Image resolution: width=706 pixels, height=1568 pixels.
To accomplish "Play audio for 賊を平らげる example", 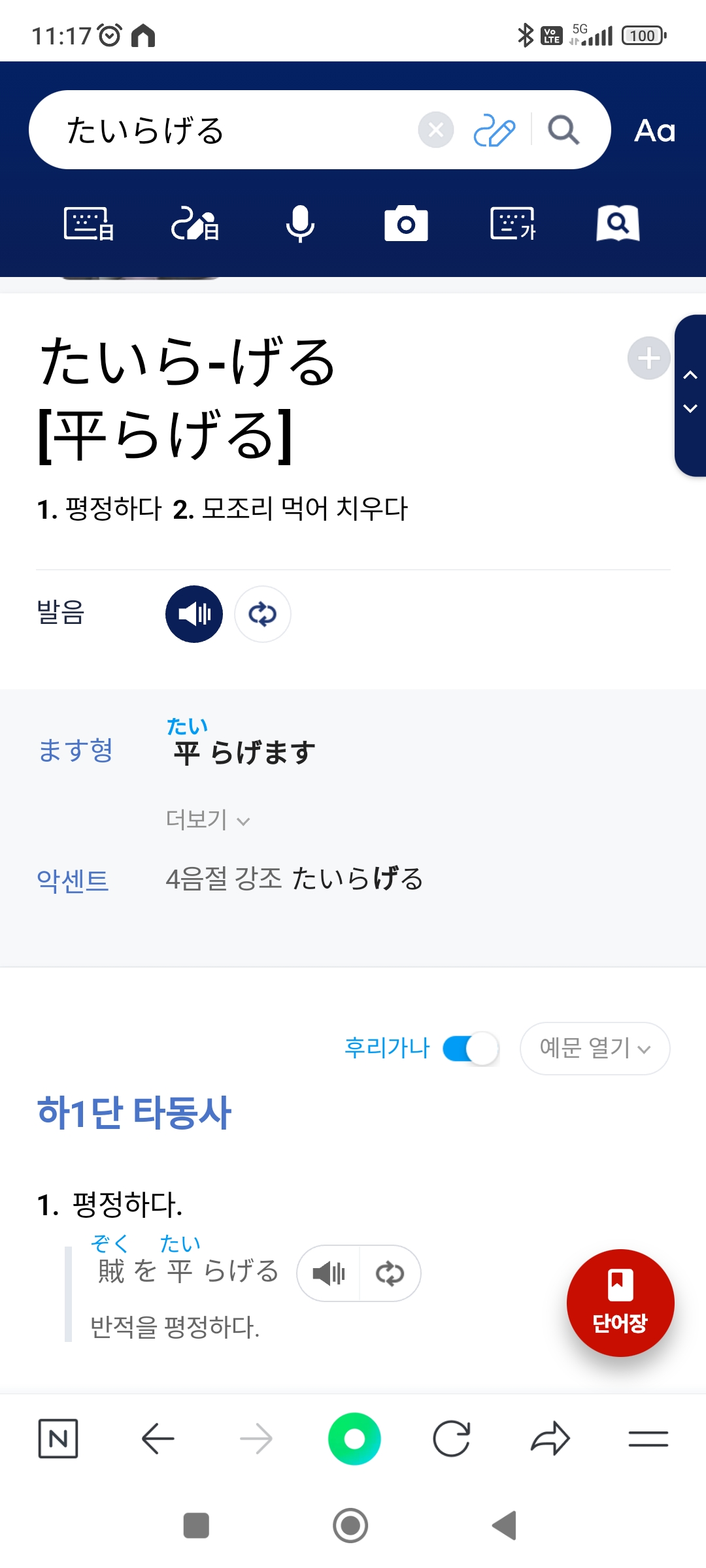I will [x=328, y=1273].
